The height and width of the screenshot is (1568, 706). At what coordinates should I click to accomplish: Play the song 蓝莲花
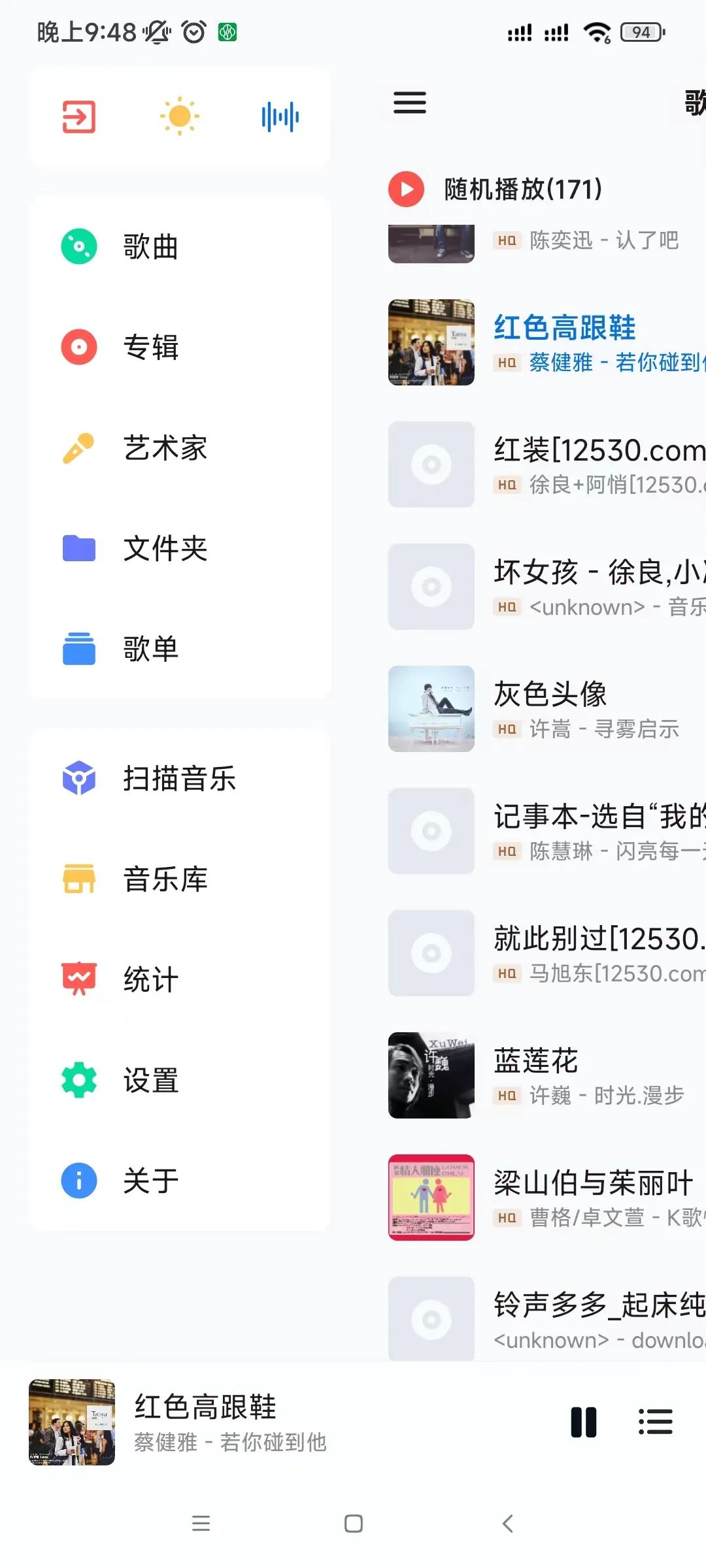coord(536,1075)
